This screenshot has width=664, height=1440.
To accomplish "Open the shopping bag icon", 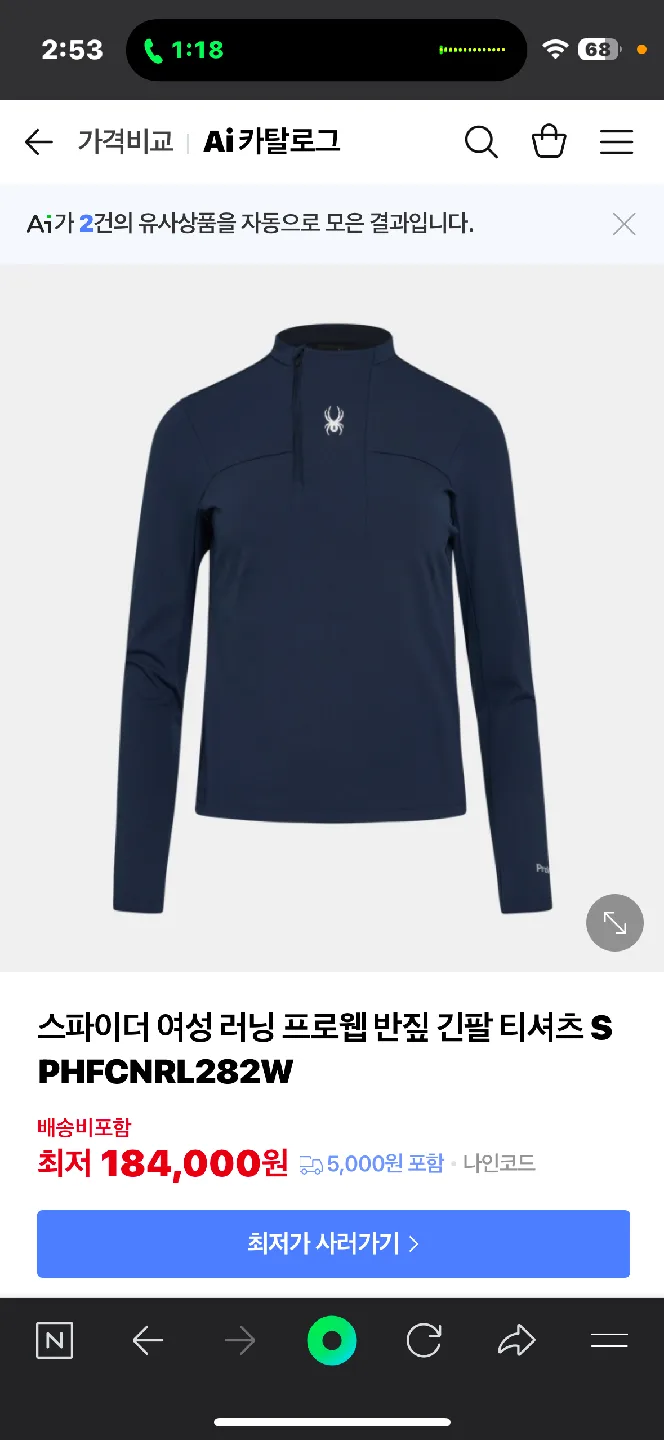I will [x=549, y=142].
